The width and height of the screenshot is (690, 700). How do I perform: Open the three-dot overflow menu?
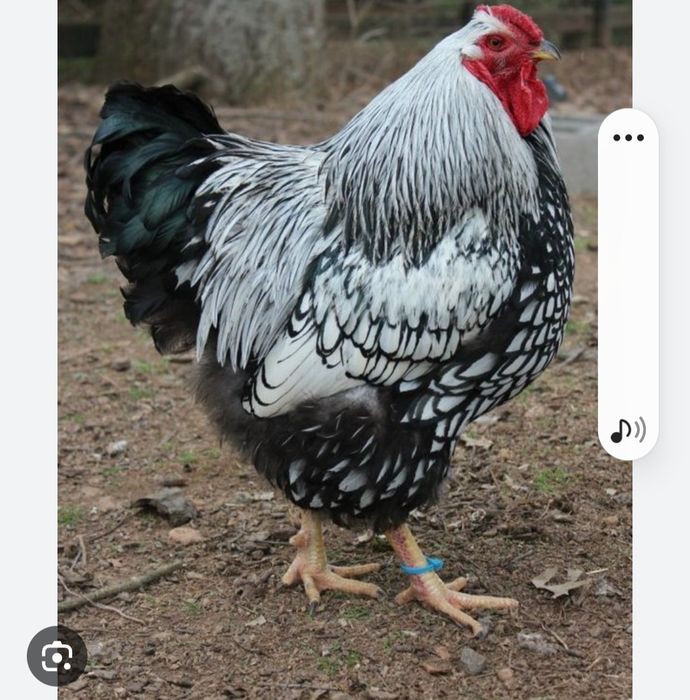pos(628,138)
